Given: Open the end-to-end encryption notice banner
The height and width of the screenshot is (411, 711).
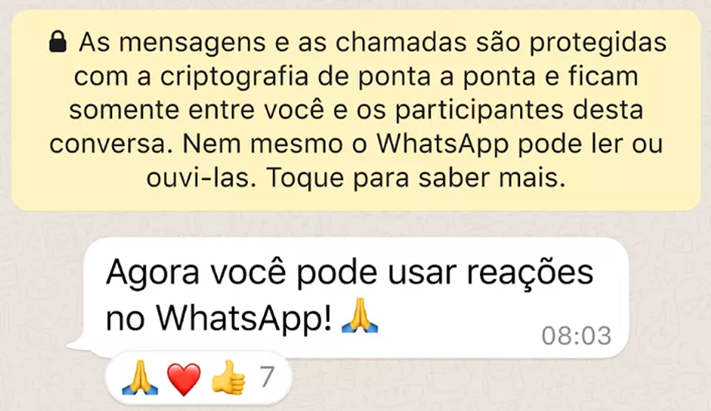Looking at the screenshot, I should click(x=355, y=112).
